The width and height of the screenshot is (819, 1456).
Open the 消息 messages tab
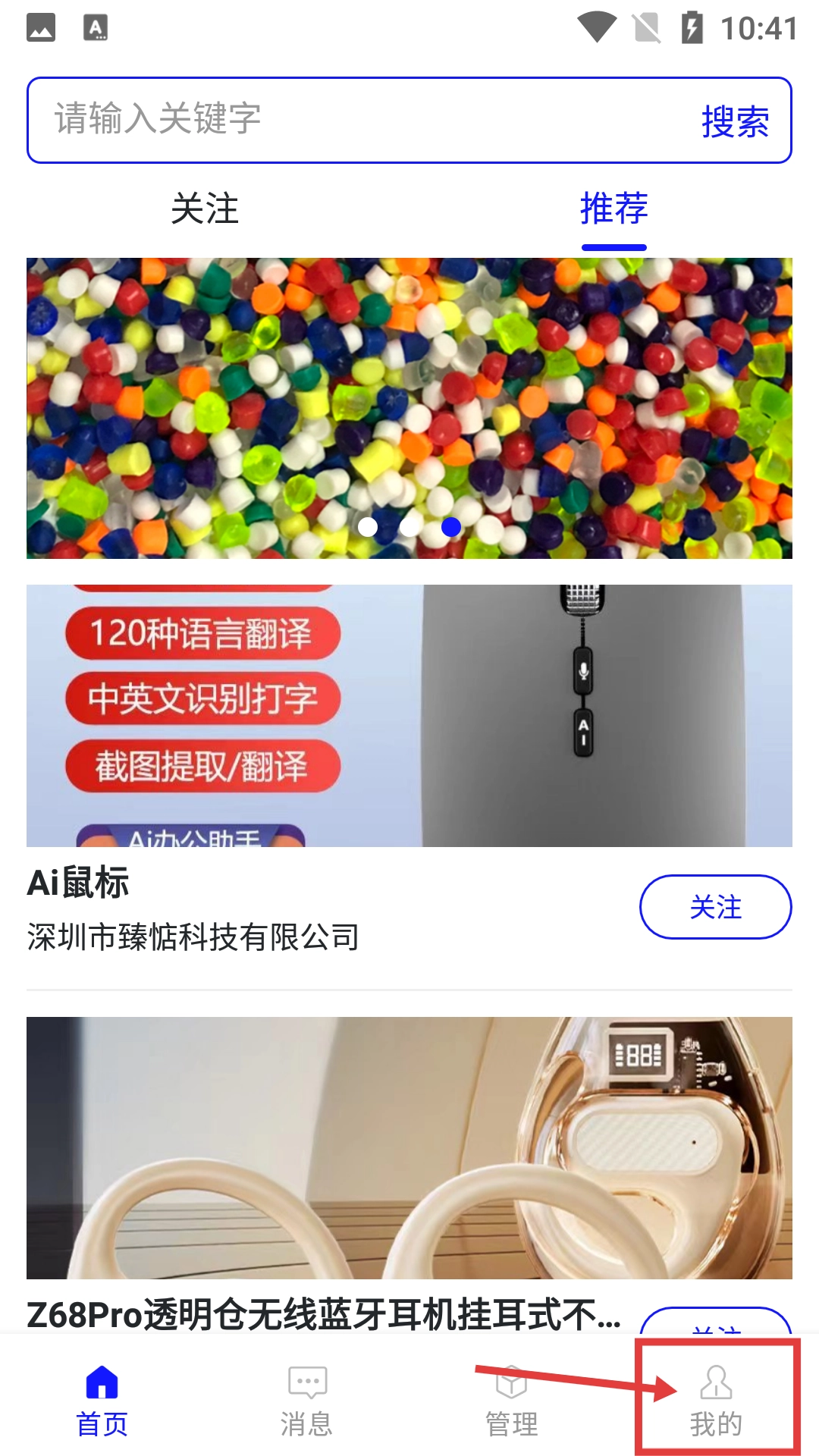tap(307, 1400)
